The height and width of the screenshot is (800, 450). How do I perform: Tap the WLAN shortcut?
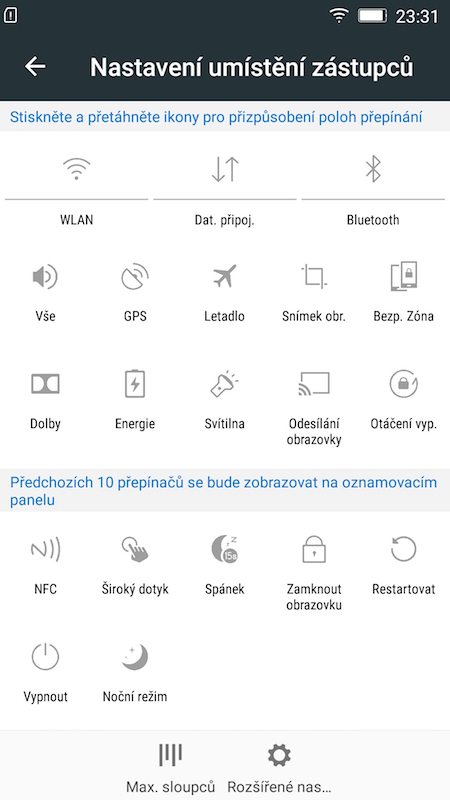coord(77,190)
